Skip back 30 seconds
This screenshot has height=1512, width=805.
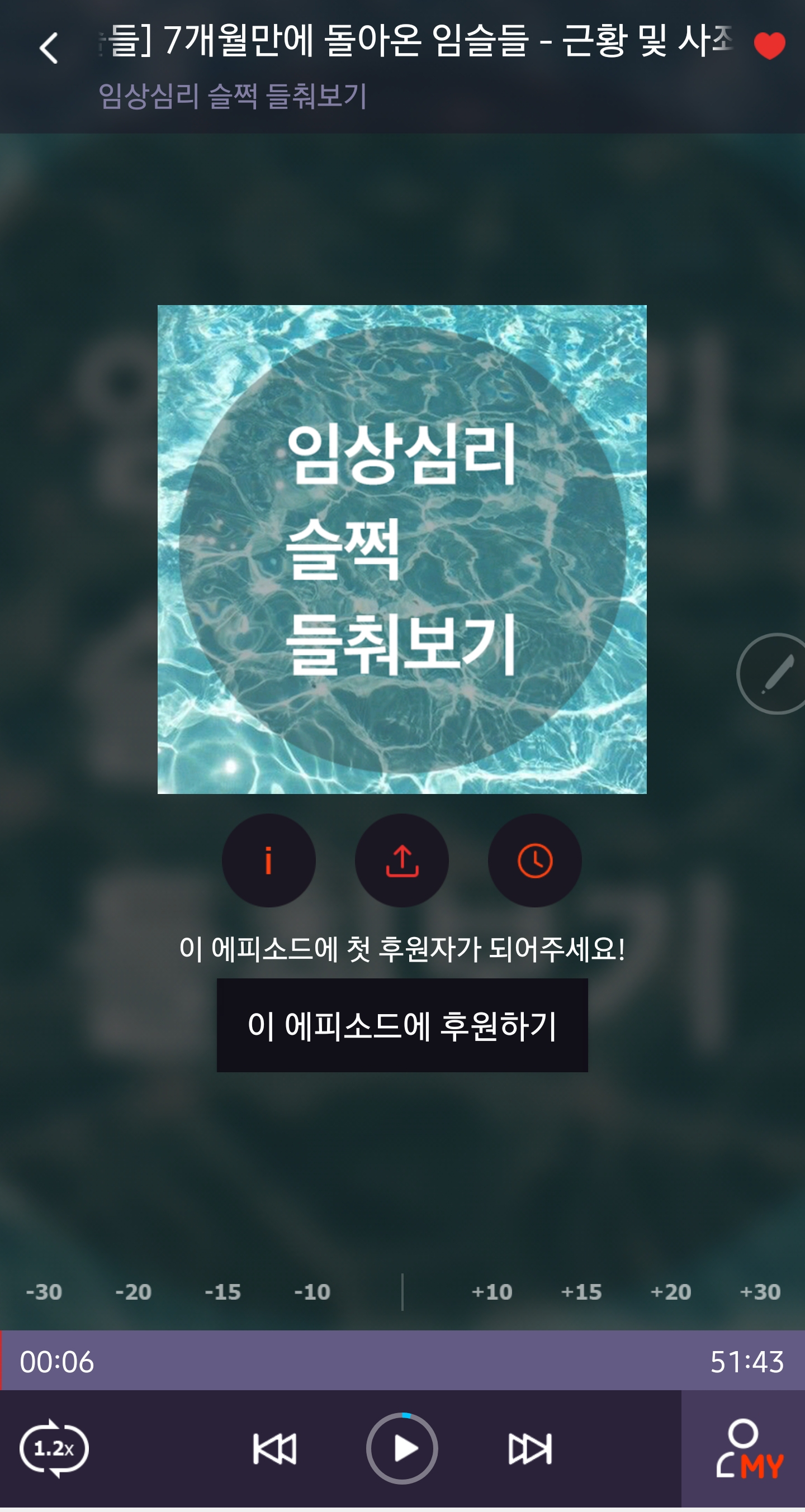(x=44, y=1292)
